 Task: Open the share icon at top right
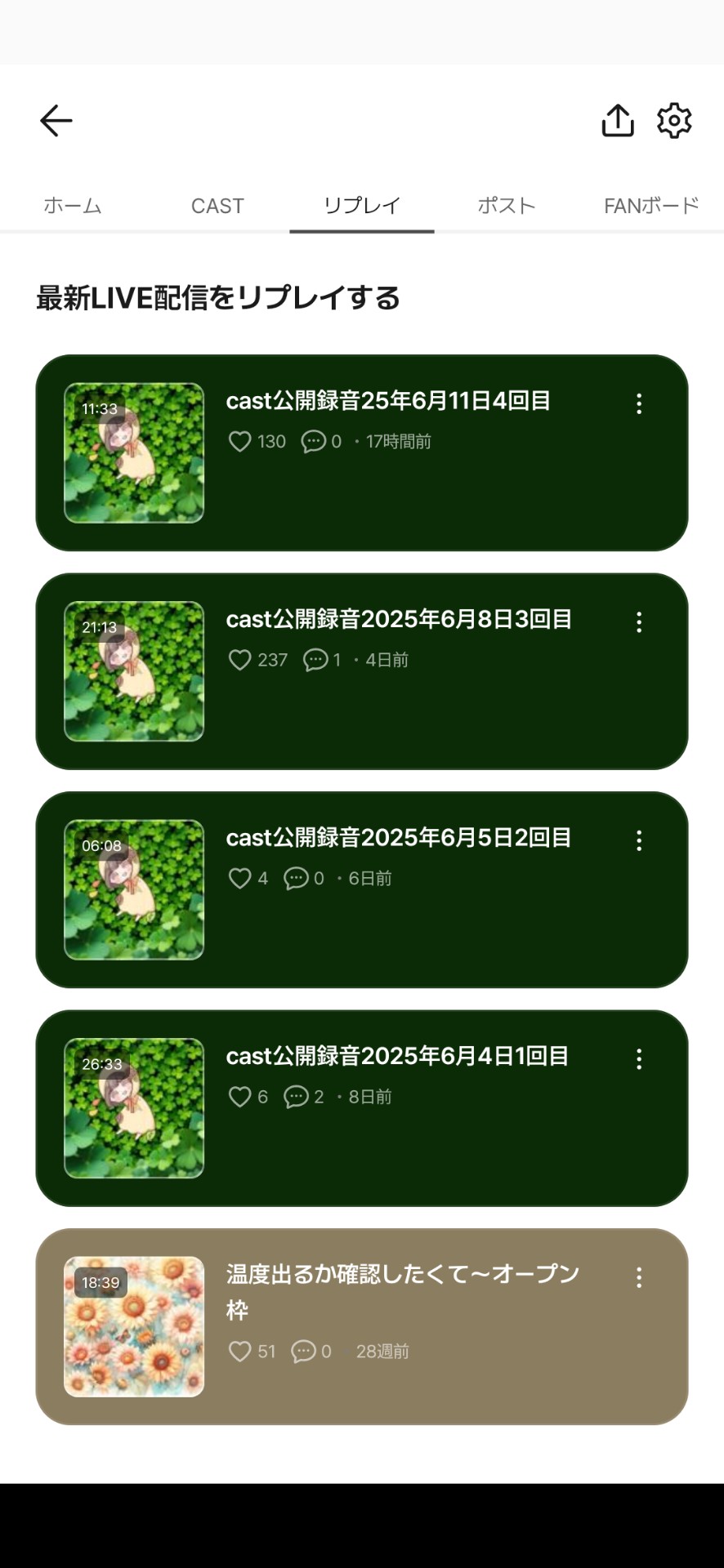[x=619, y=120]
